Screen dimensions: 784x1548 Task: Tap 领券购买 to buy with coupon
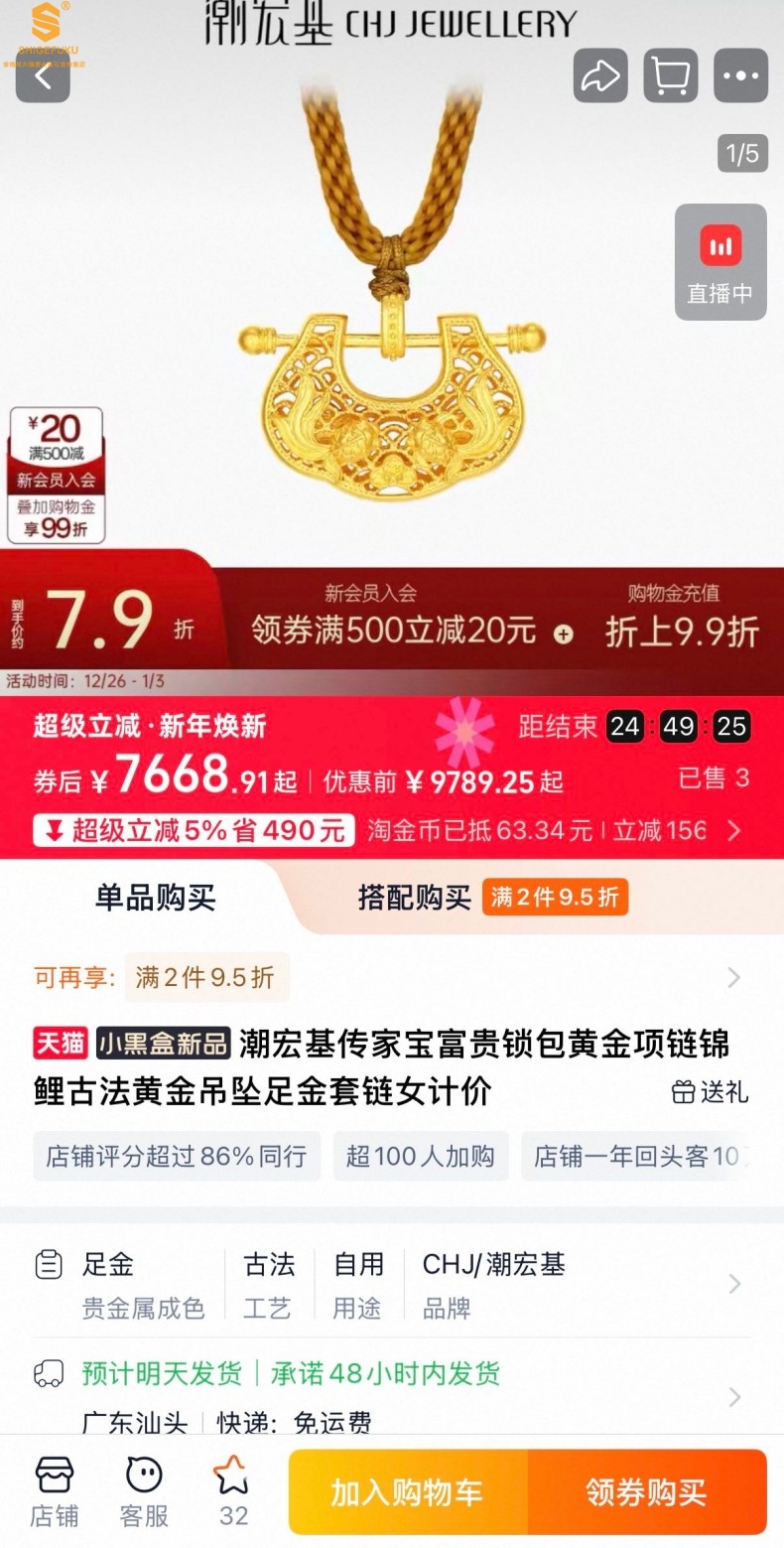coord(646,1492)
